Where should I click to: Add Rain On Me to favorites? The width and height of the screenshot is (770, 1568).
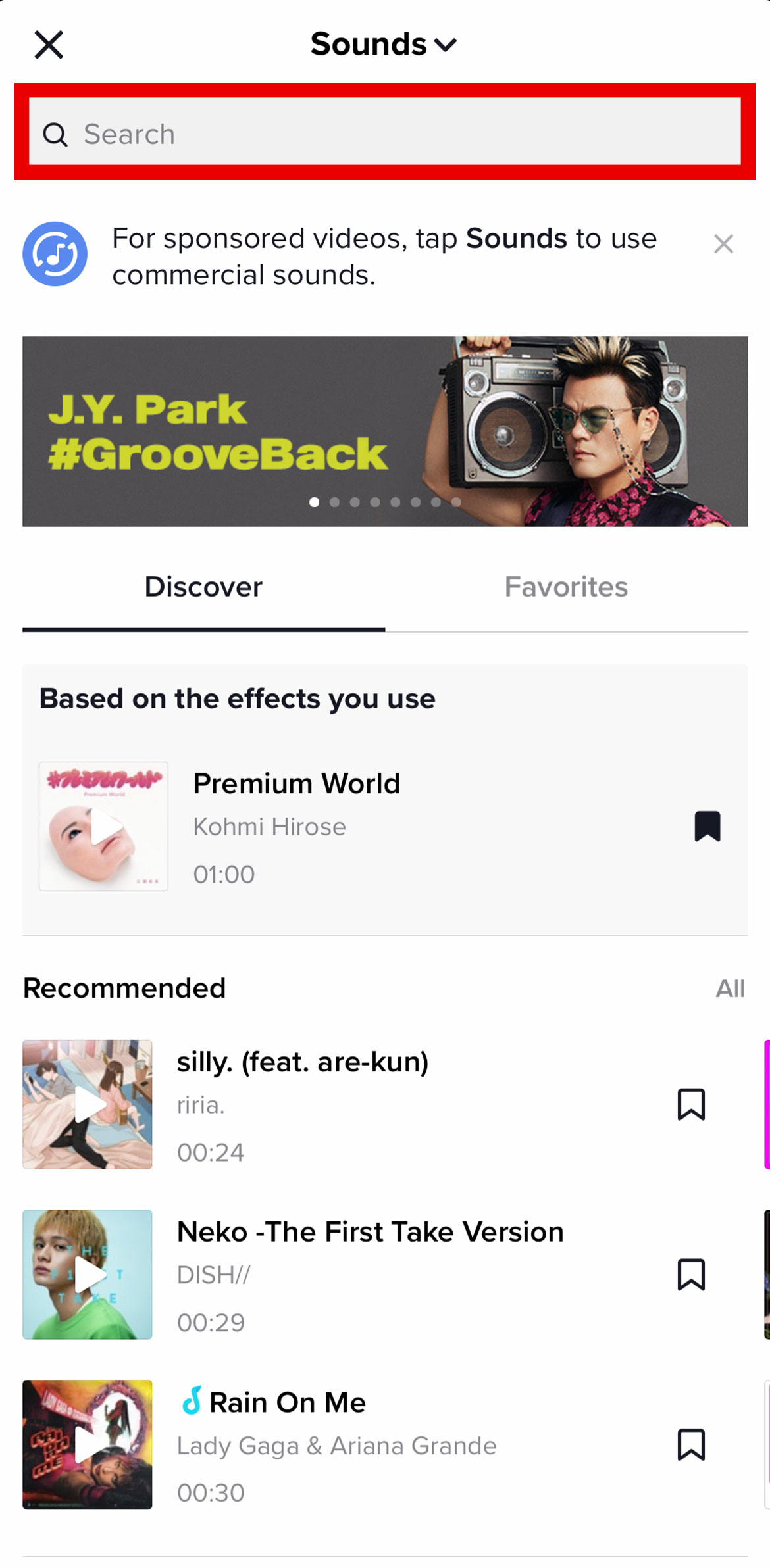pos(691,1444)
